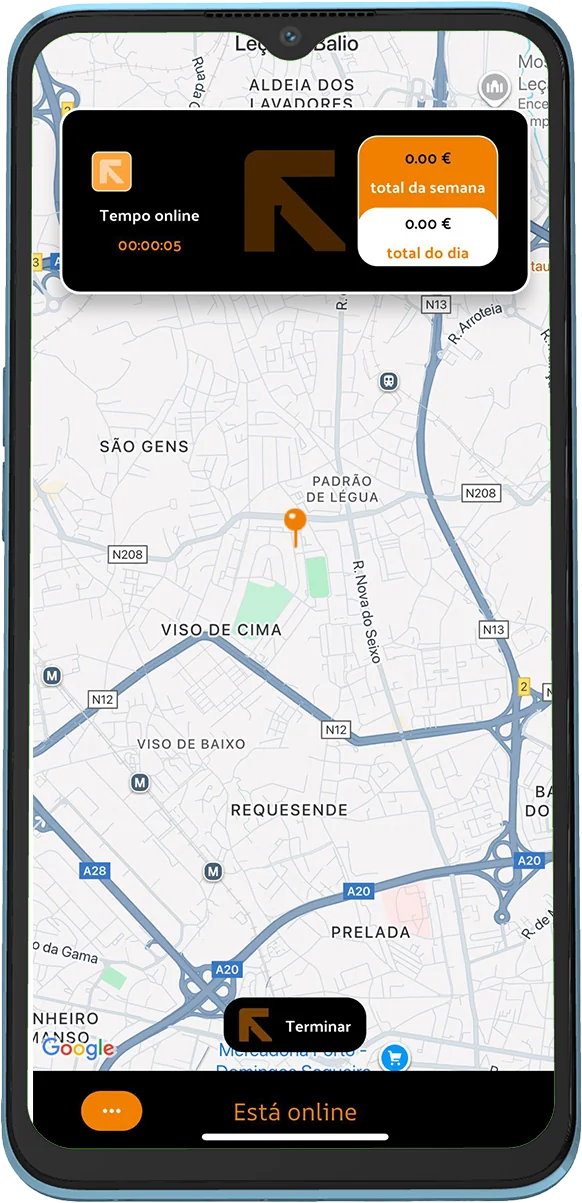Screen dimensions: 582x1203
Task: Tap the orange arrow icon above Tempo online
Action: coord(112,171)
